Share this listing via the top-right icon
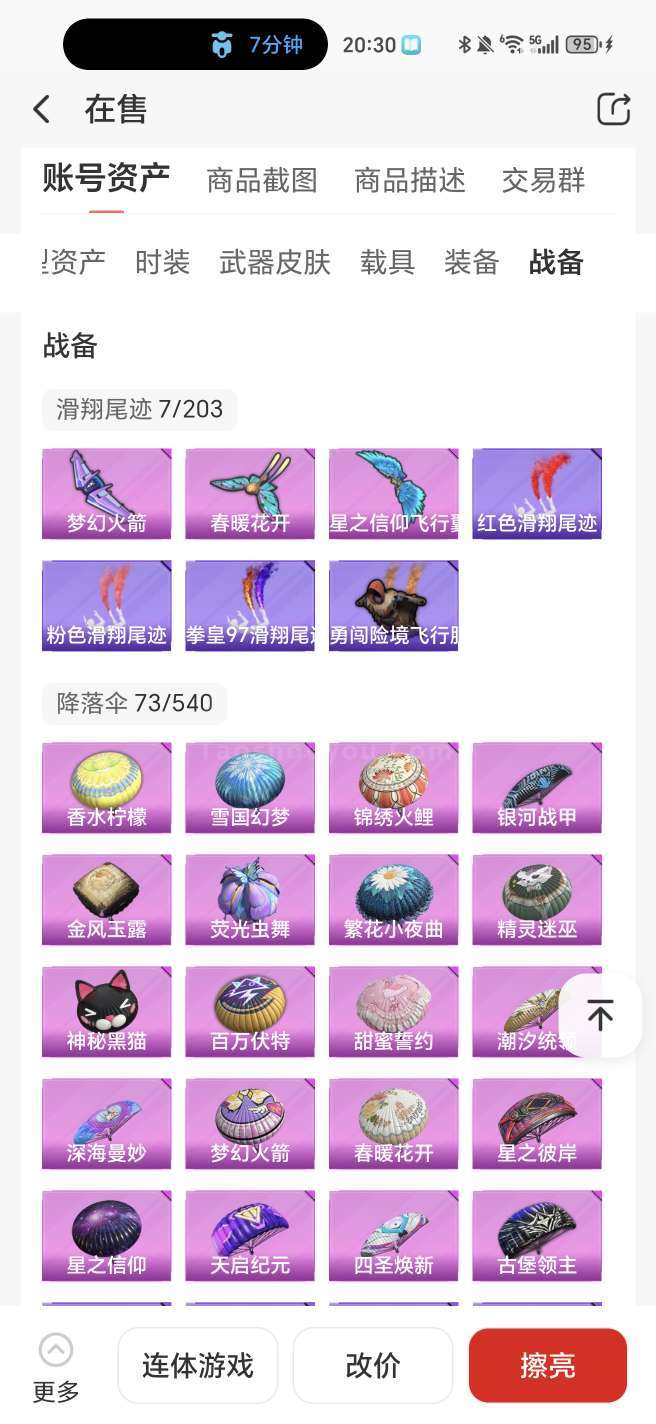656x1424 pixels. point(613,109)
